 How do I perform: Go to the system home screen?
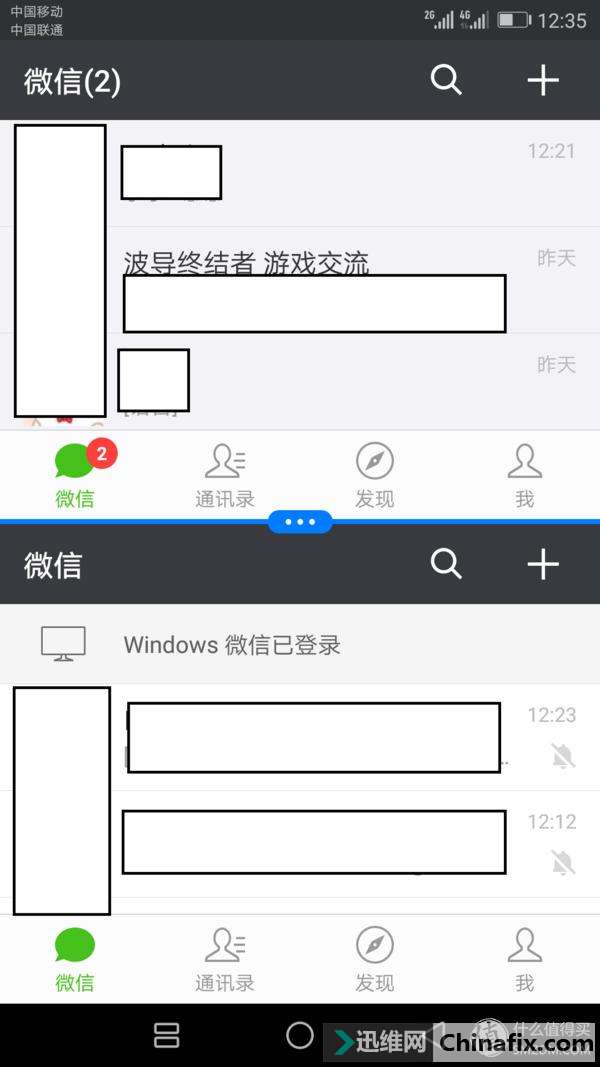pyautogui.click(x=300, y=1036)
